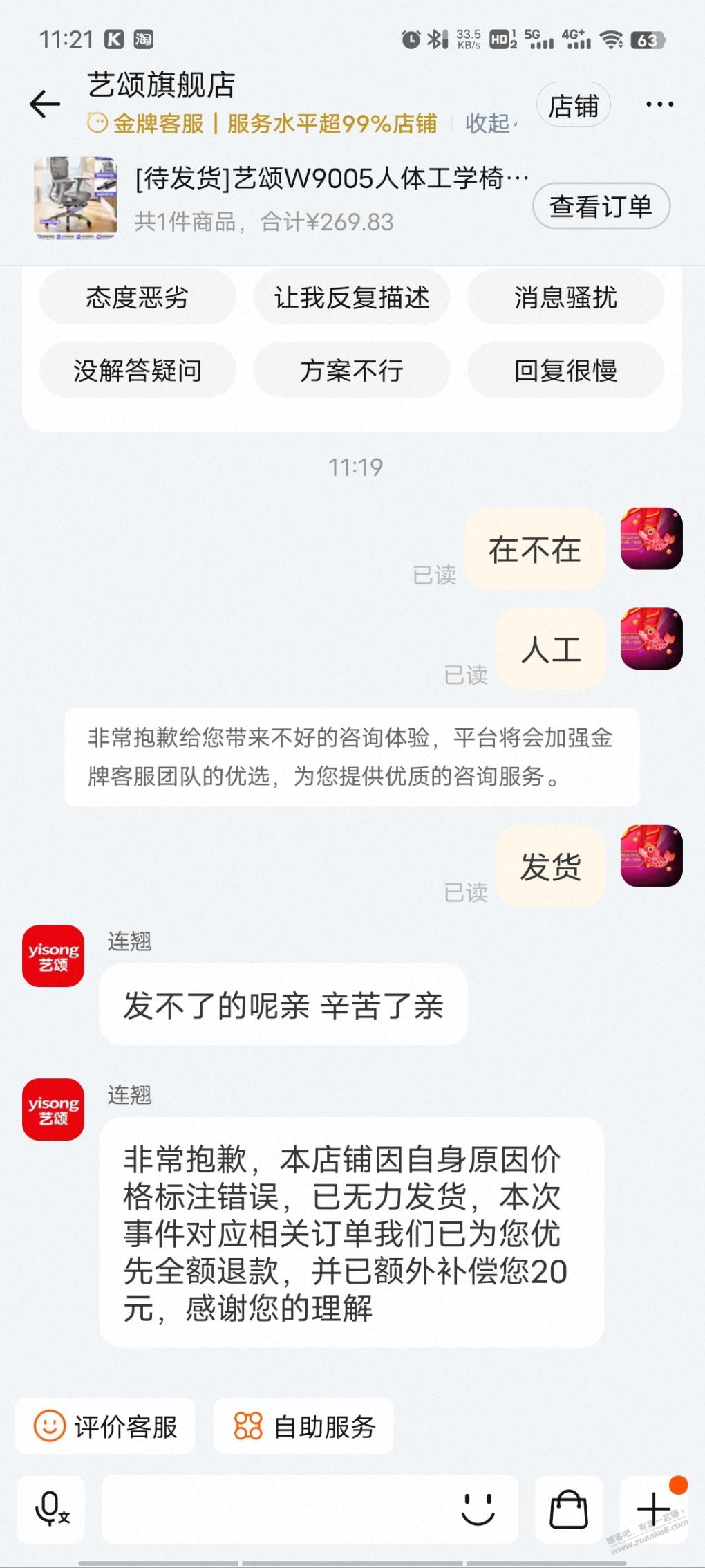Viewport: 705px width, 1568px height.
Task: Select the 态度恶劣 feedback chip
Action: [x=137, y=297]
